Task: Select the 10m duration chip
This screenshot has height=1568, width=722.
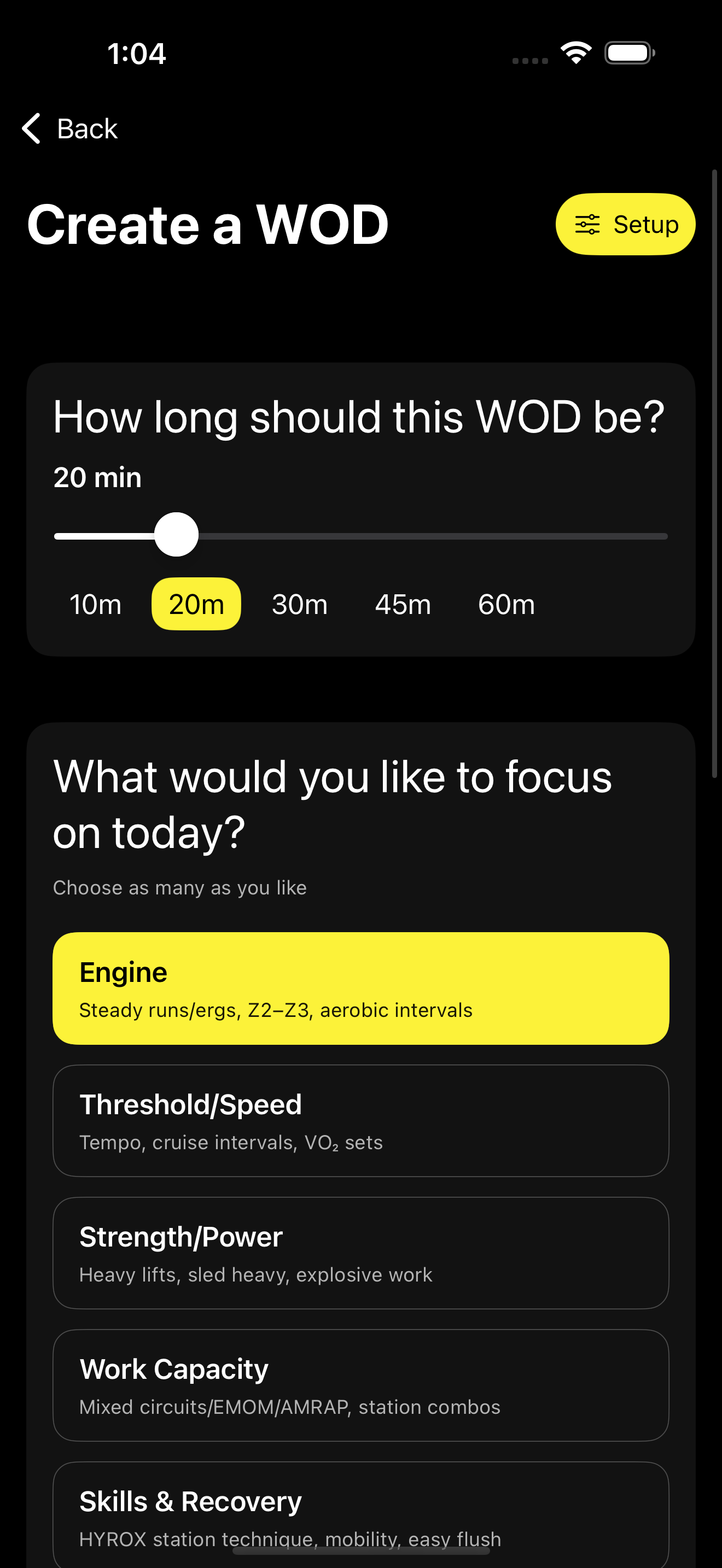Action: point(96,605)
